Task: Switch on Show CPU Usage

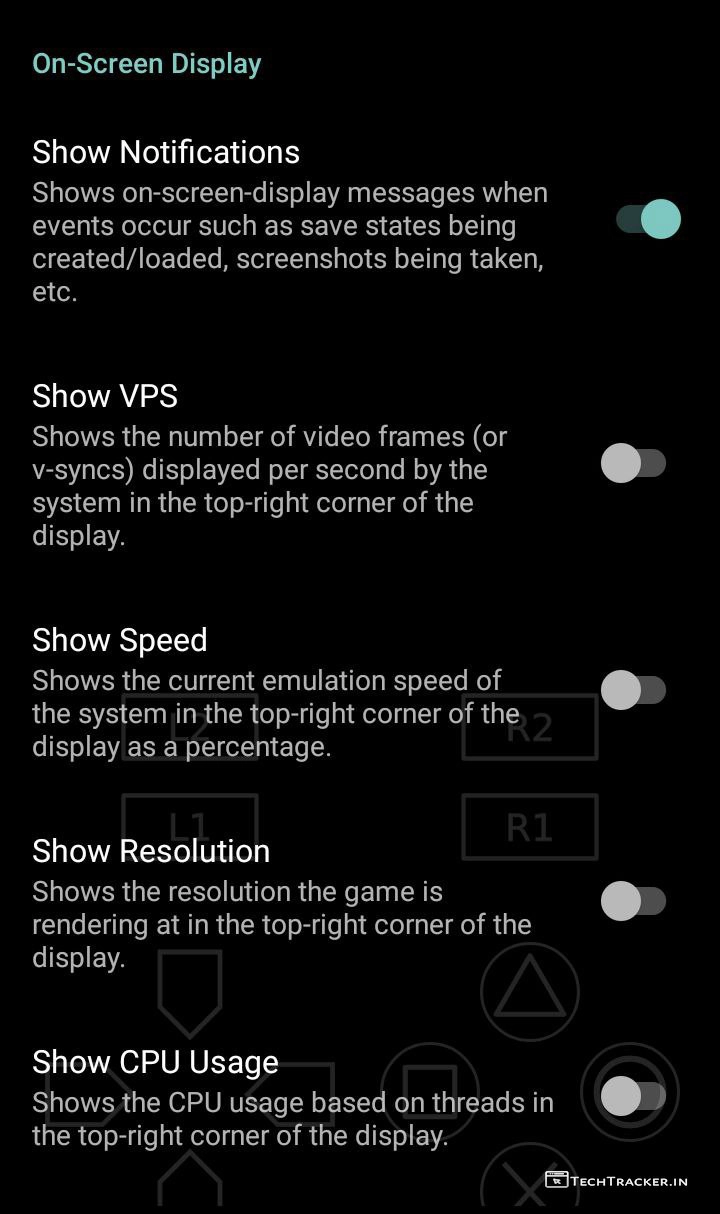Action: click(633, 1096)
